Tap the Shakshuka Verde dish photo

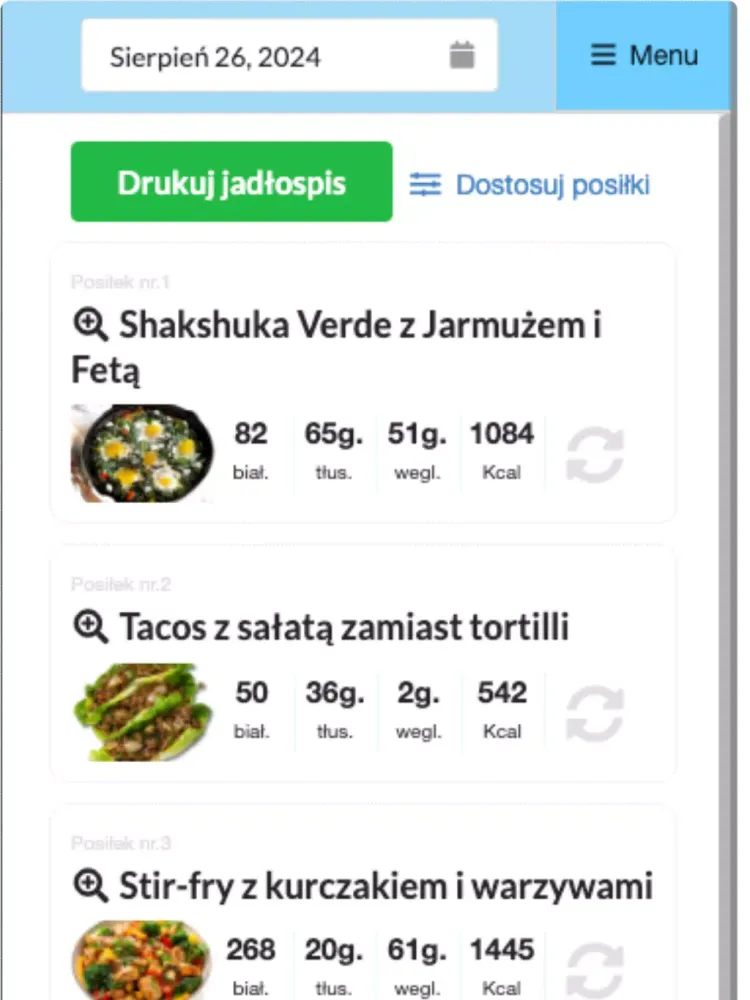[x=141, y=453]
